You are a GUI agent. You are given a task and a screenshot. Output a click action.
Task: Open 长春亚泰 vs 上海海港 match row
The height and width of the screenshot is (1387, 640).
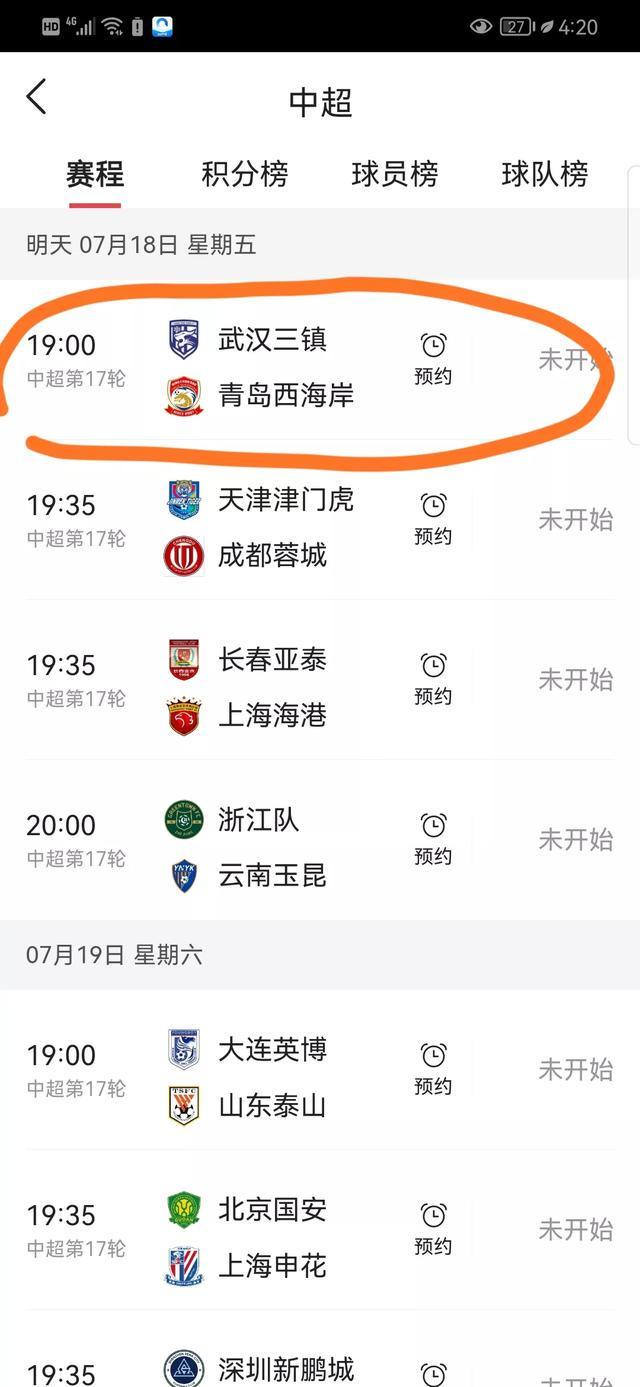pos(272,687)
